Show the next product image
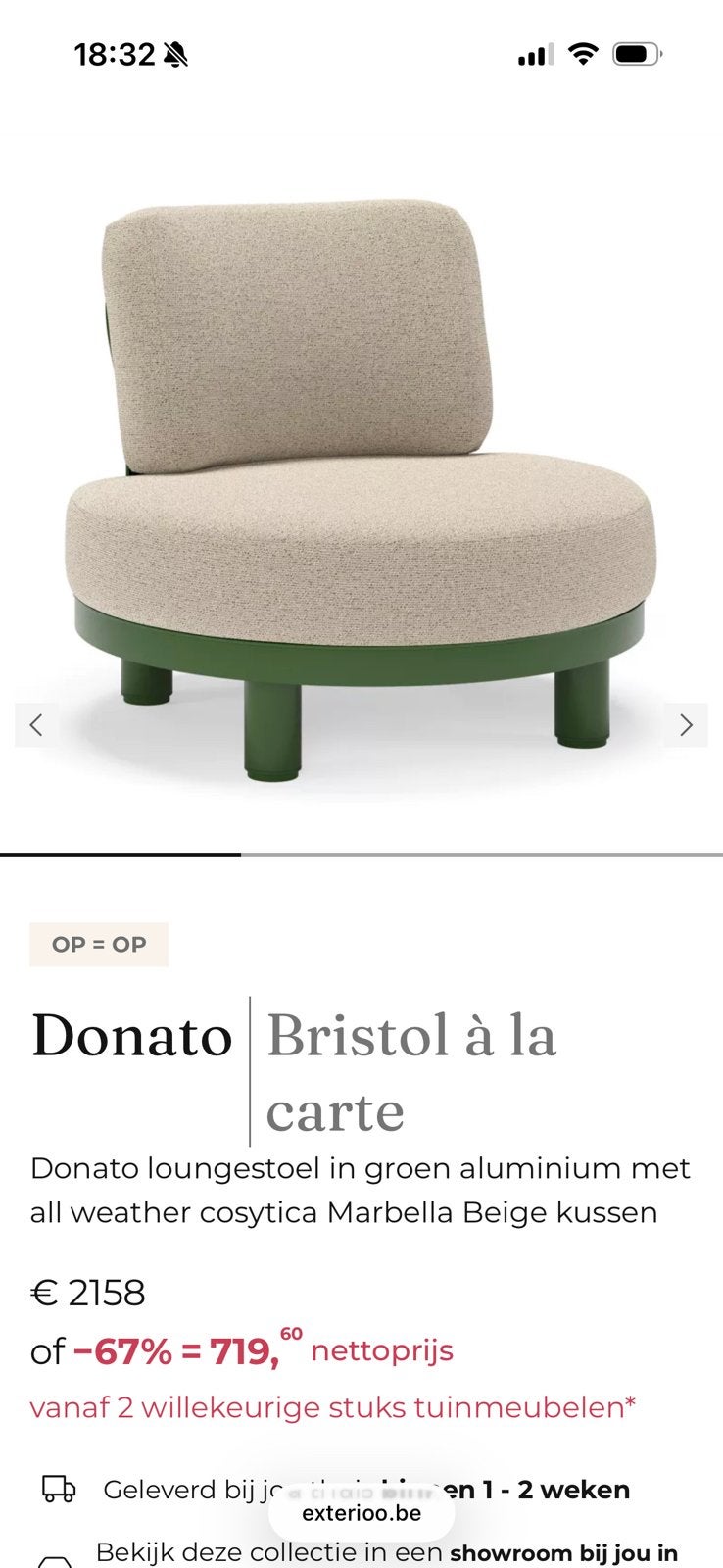Screen dimensions: 723x1568 tap(686, 725)
